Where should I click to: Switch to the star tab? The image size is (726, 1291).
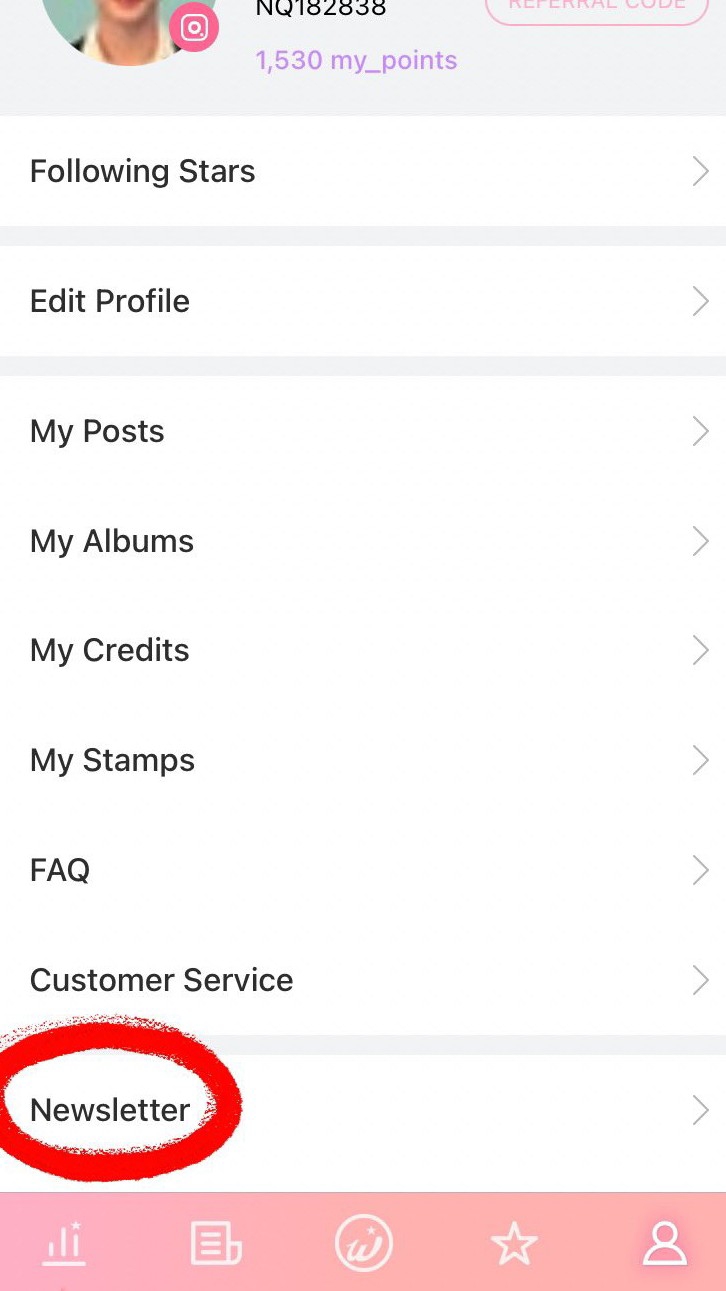(514, 1245)
